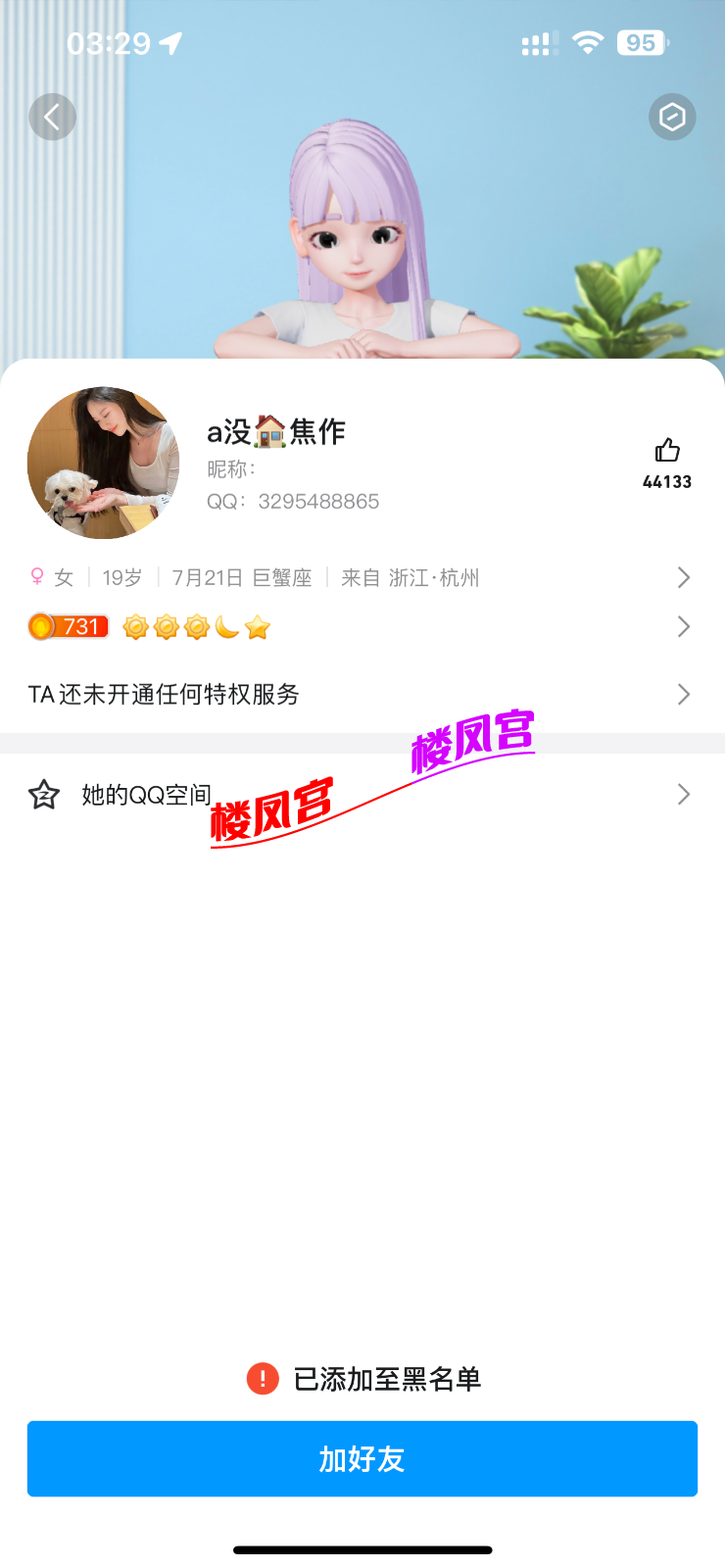View the profile avatar photo
The image size is (725, 1568).
(x=103, y=463)
